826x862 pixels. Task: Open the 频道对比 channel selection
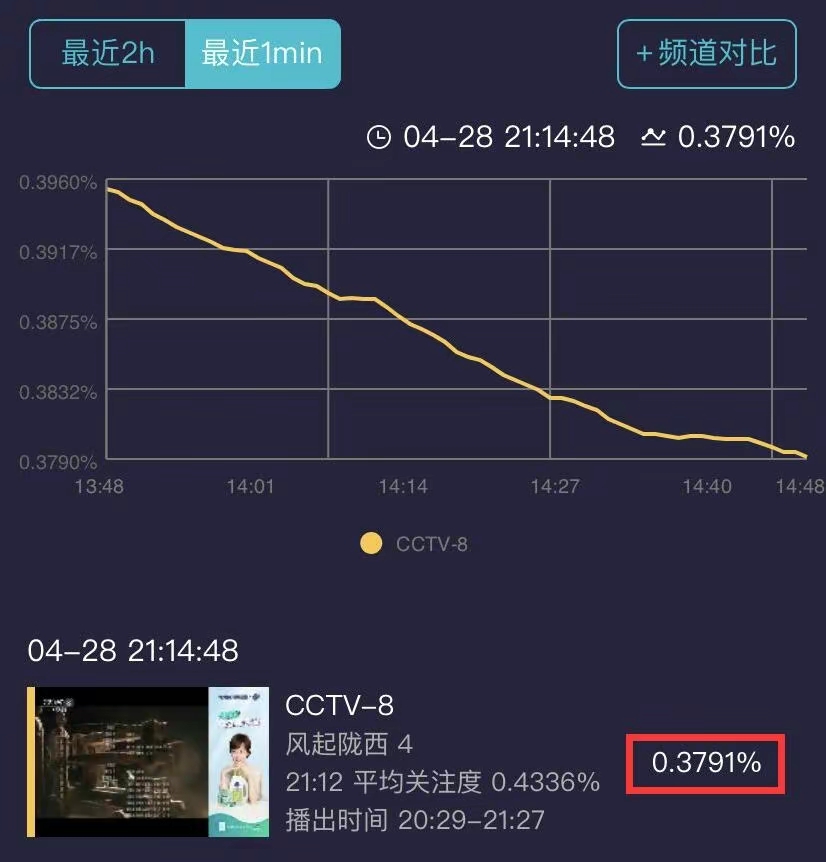pos(707,54)
